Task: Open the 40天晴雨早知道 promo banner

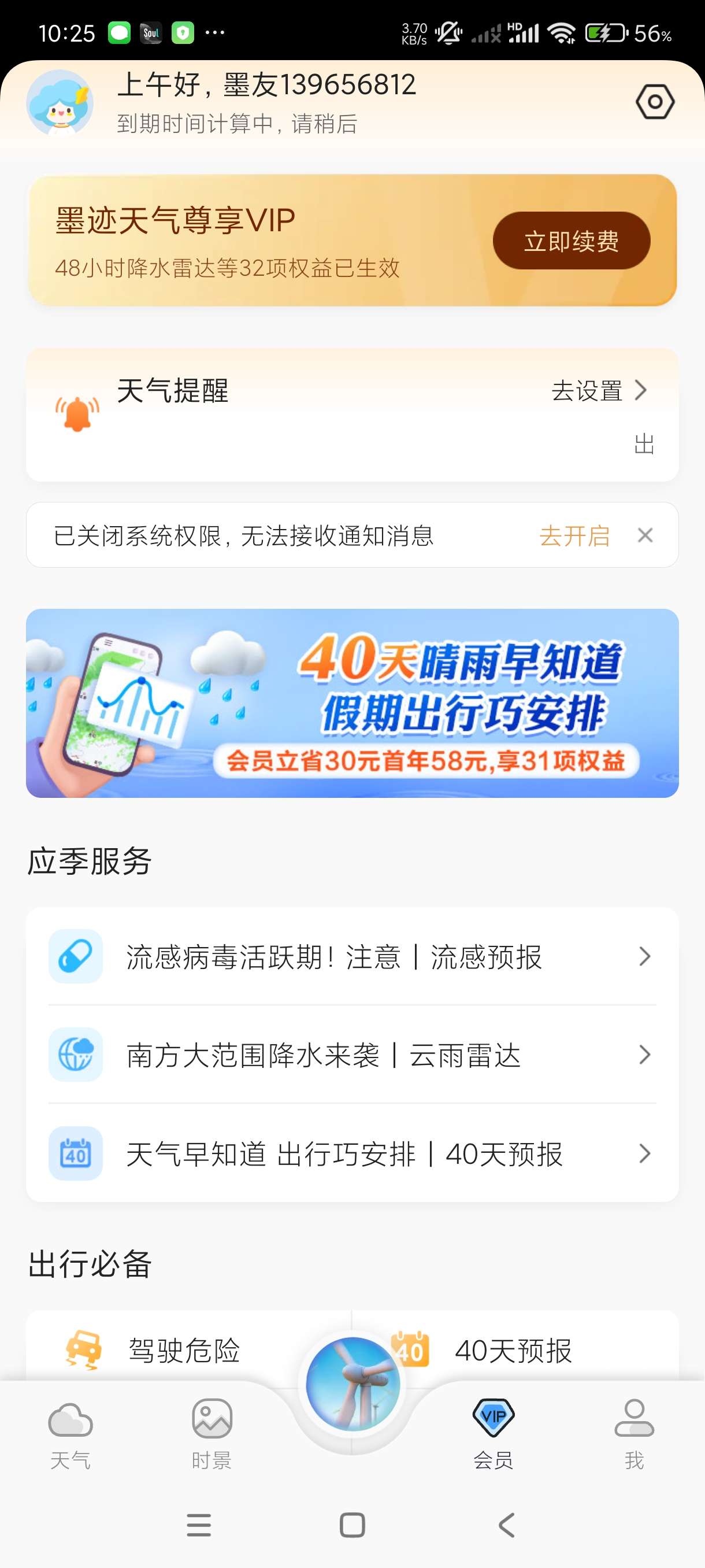Action: (x=352, y=703)
